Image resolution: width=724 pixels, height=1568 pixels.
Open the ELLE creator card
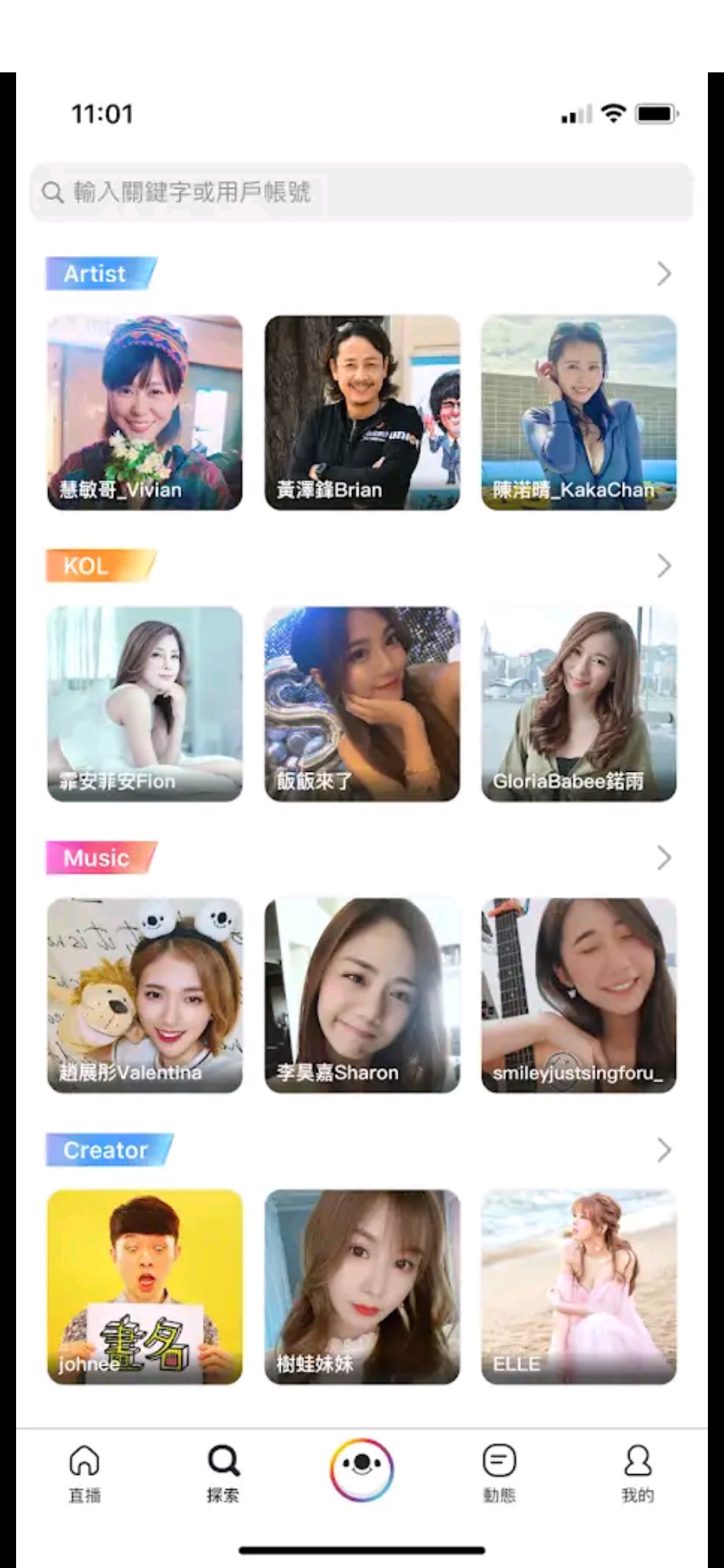point(579,1287)
